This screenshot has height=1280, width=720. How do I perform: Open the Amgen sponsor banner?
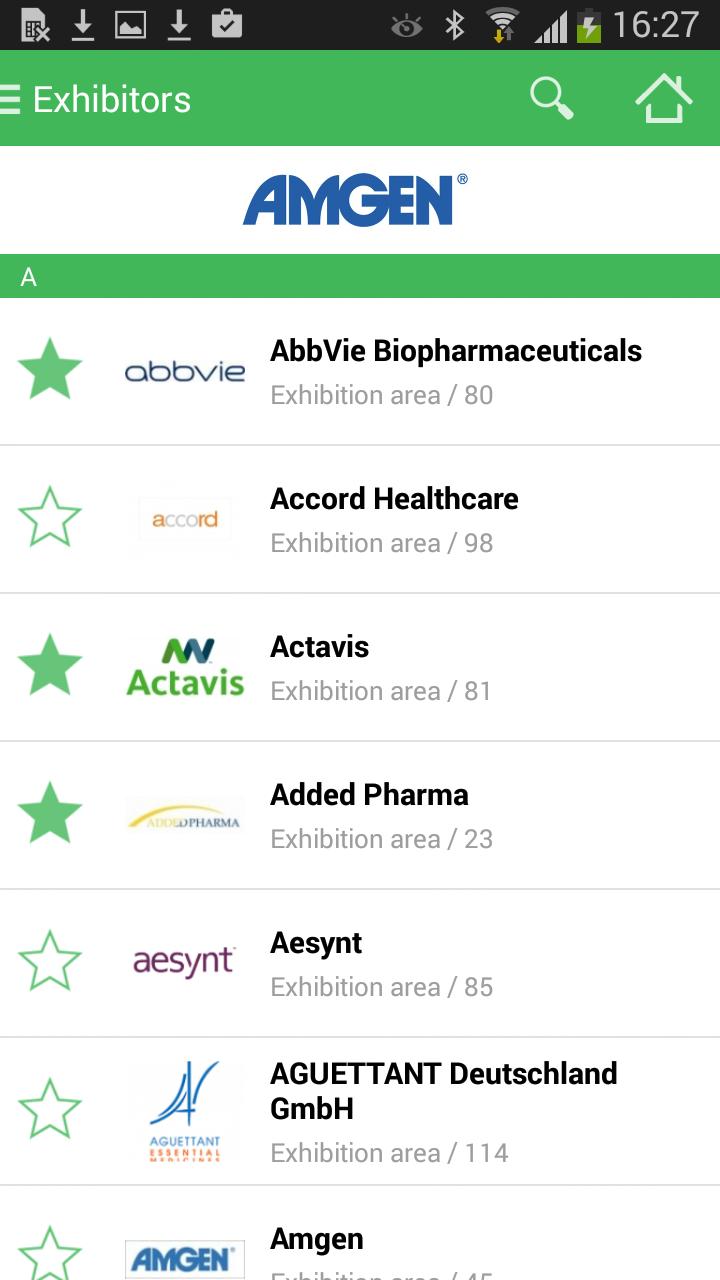coord(360,200)
